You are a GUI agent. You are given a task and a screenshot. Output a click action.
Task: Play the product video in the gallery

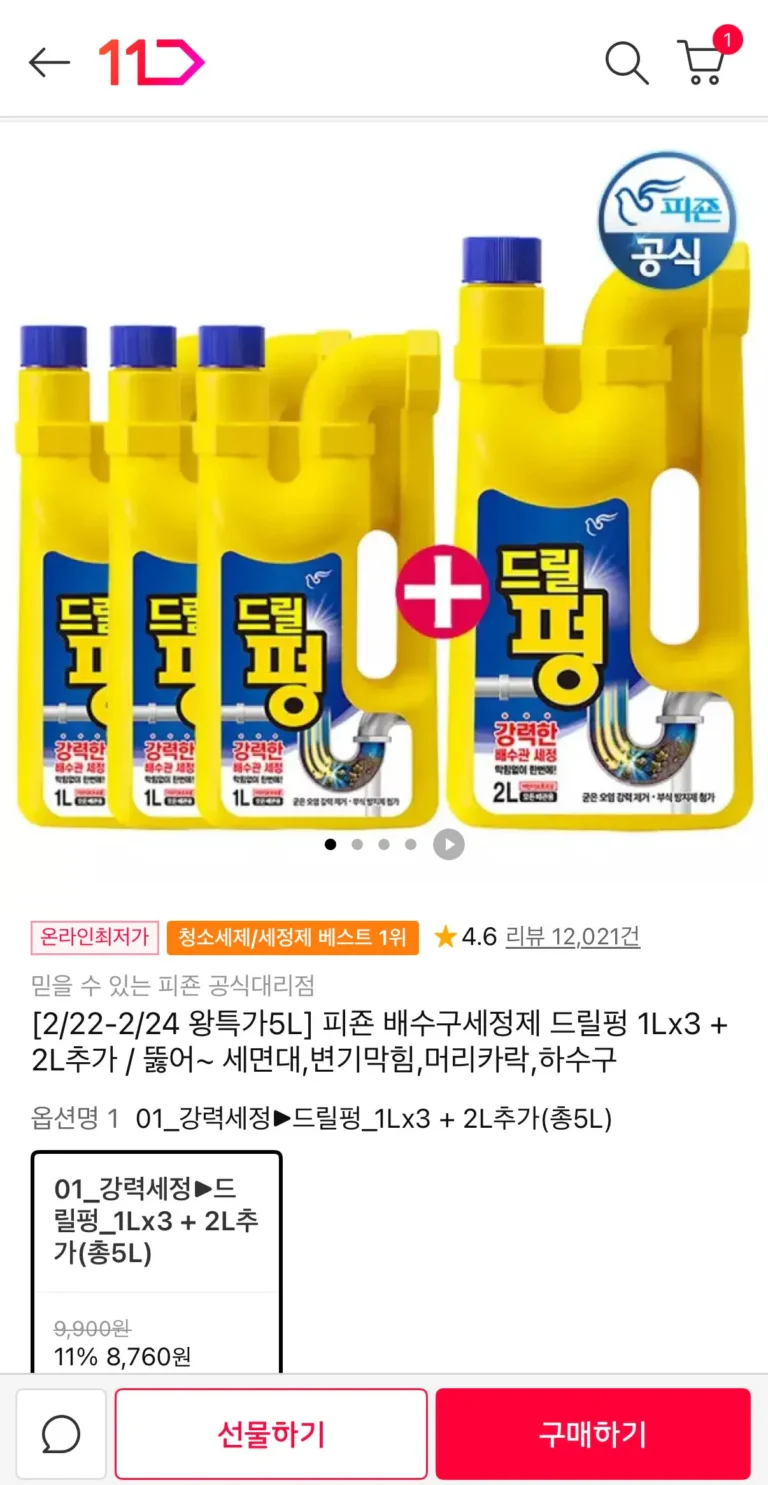coord(448,845)
